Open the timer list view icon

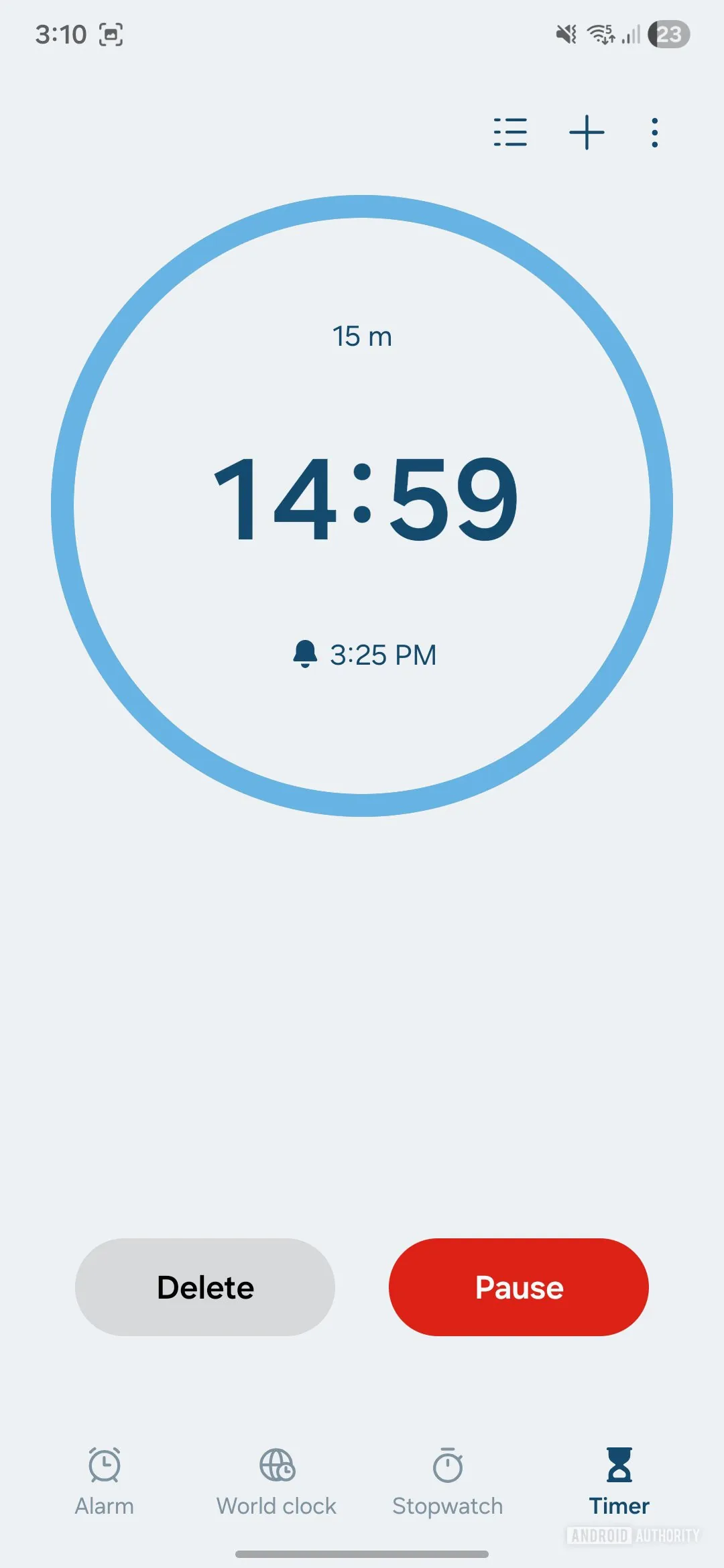pyautogui.click(x=510, y=132)
